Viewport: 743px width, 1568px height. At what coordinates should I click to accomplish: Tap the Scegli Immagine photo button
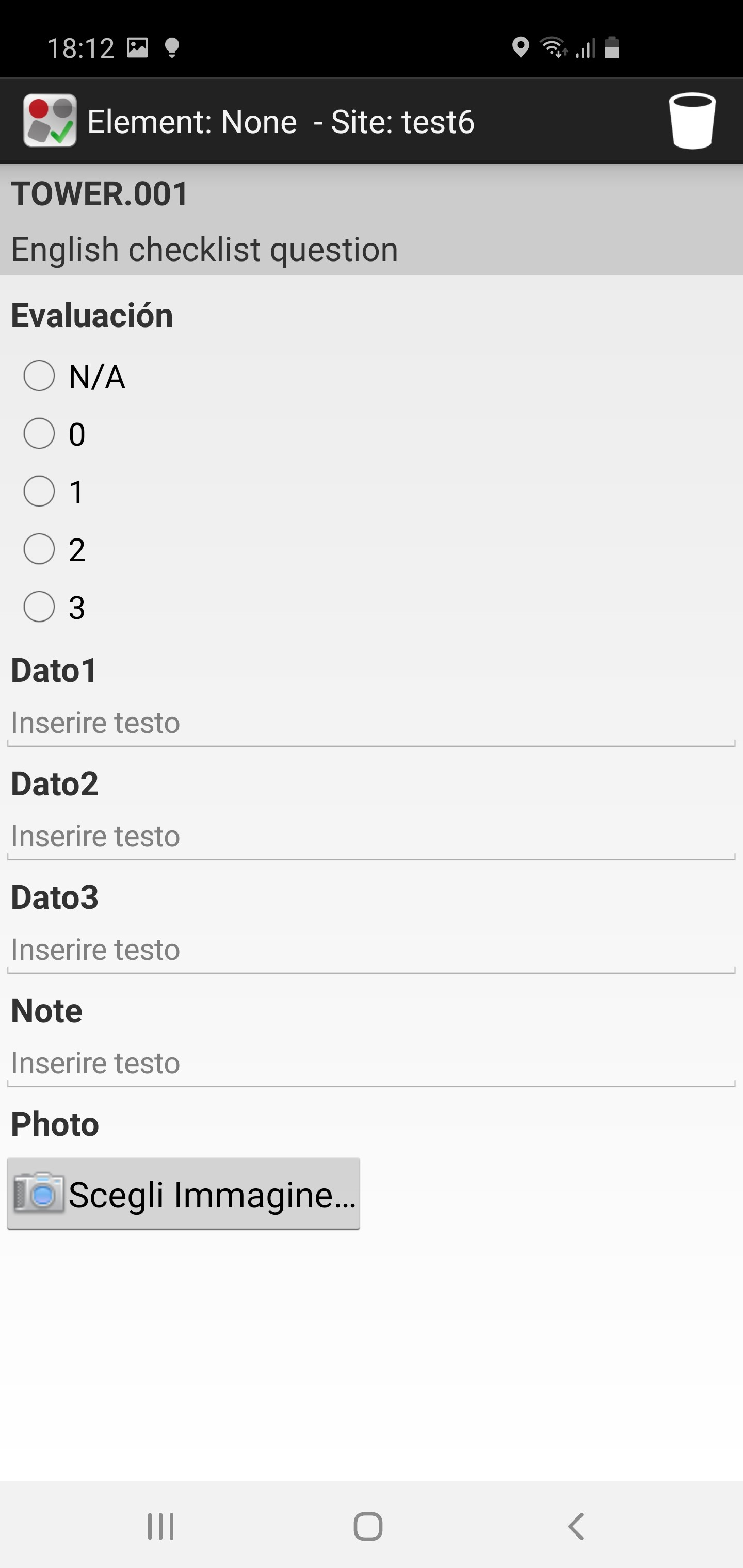pyautogui.click(x=183, y=1194)
